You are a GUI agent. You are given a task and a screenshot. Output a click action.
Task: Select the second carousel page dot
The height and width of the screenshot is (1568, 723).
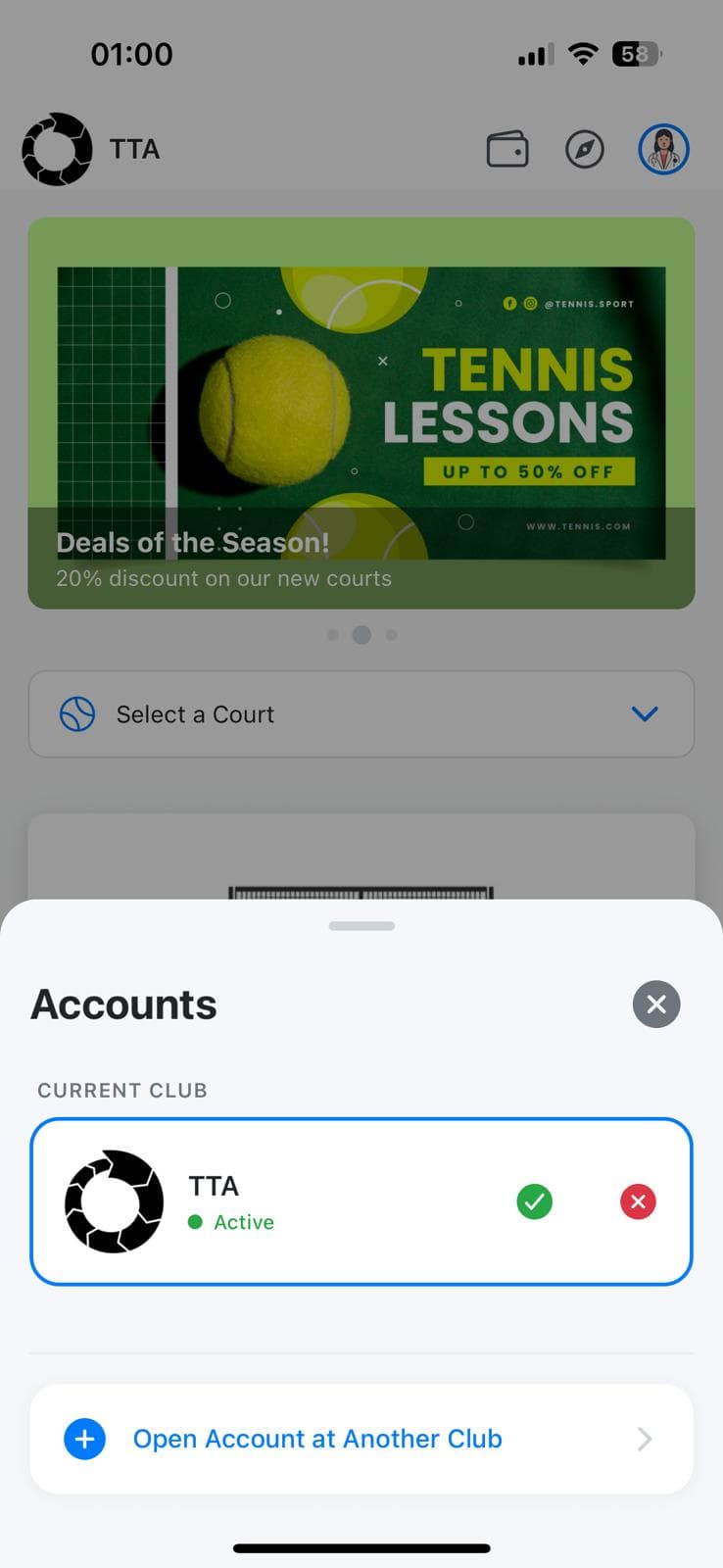coord(361,634)
